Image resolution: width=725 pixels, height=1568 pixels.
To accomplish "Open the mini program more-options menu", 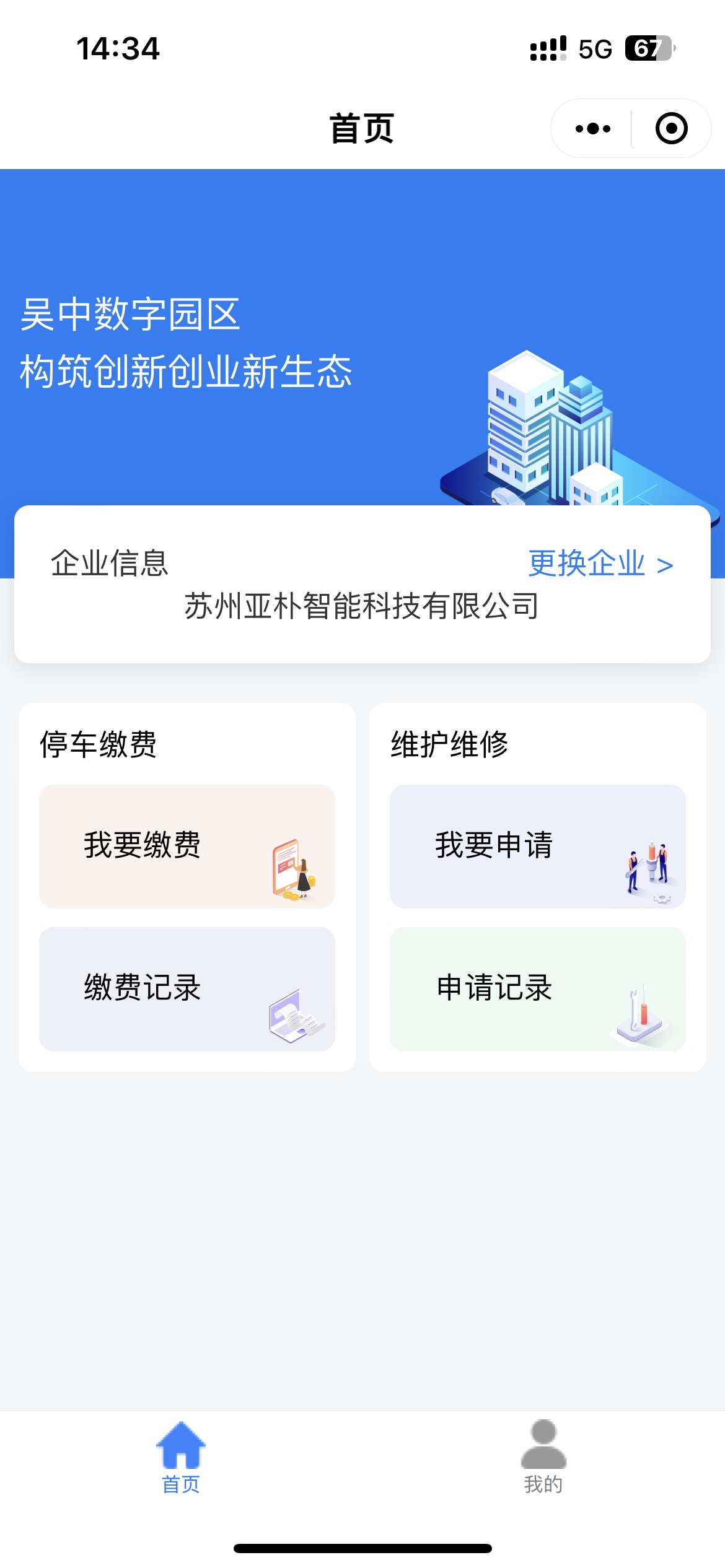I will coord(592,129).
